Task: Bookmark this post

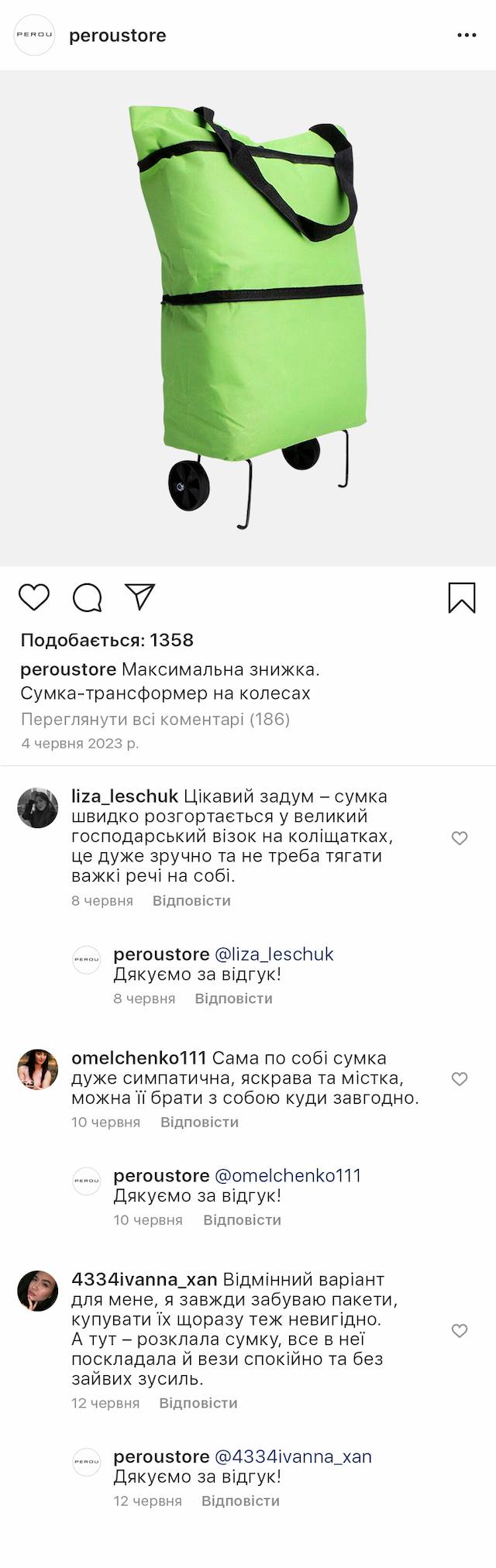Action: coord(461,597)
